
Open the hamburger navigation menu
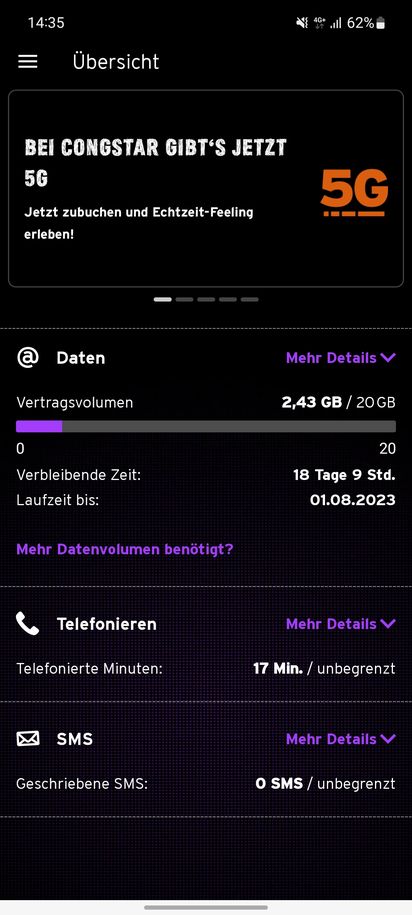point(27,62)
